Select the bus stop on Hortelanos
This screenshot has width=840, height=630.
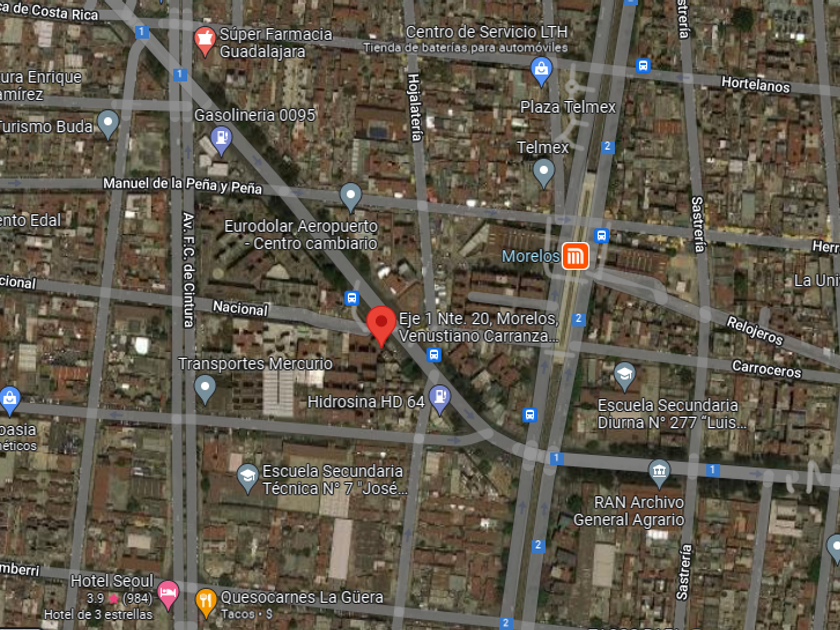point(643,66)
